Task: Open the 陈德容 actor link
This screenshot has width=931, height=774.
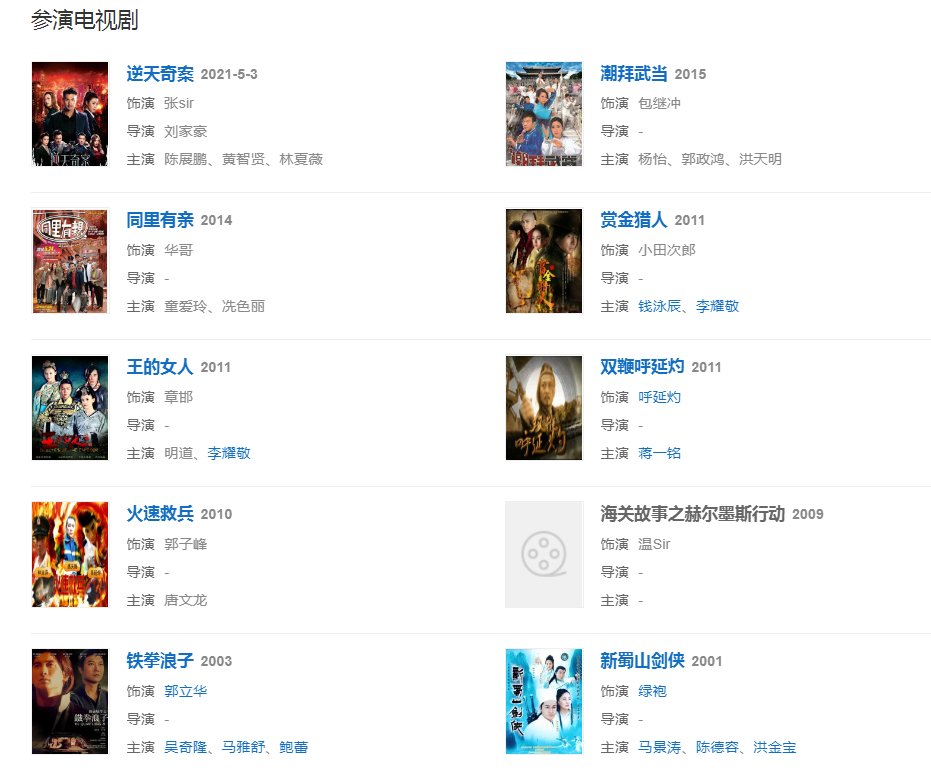Action: tap(717, 747)
